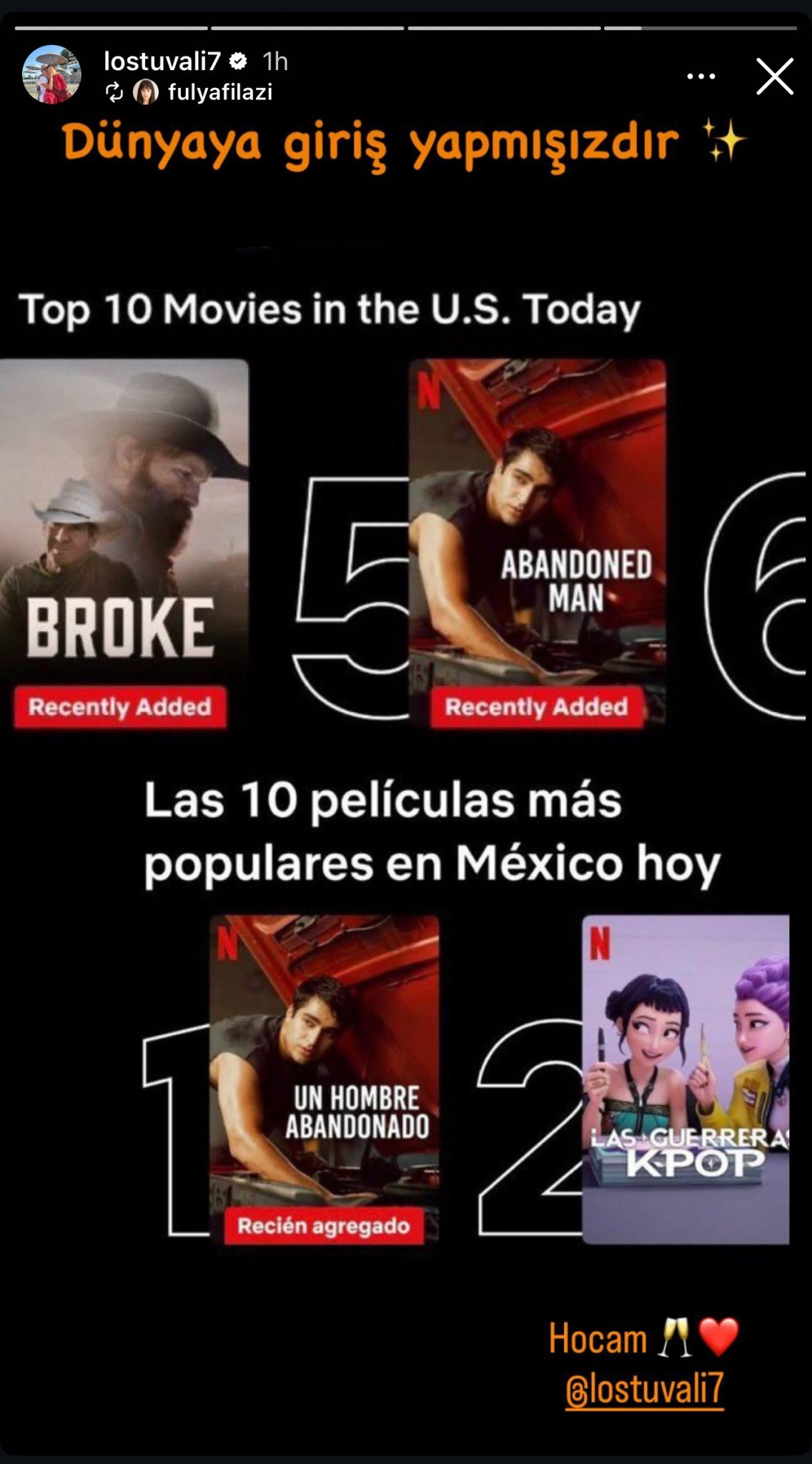812x1464 pixels.
Task: Open reshared story from fulyafilazi
Action: pyautogui.click(x=218, y=92)
